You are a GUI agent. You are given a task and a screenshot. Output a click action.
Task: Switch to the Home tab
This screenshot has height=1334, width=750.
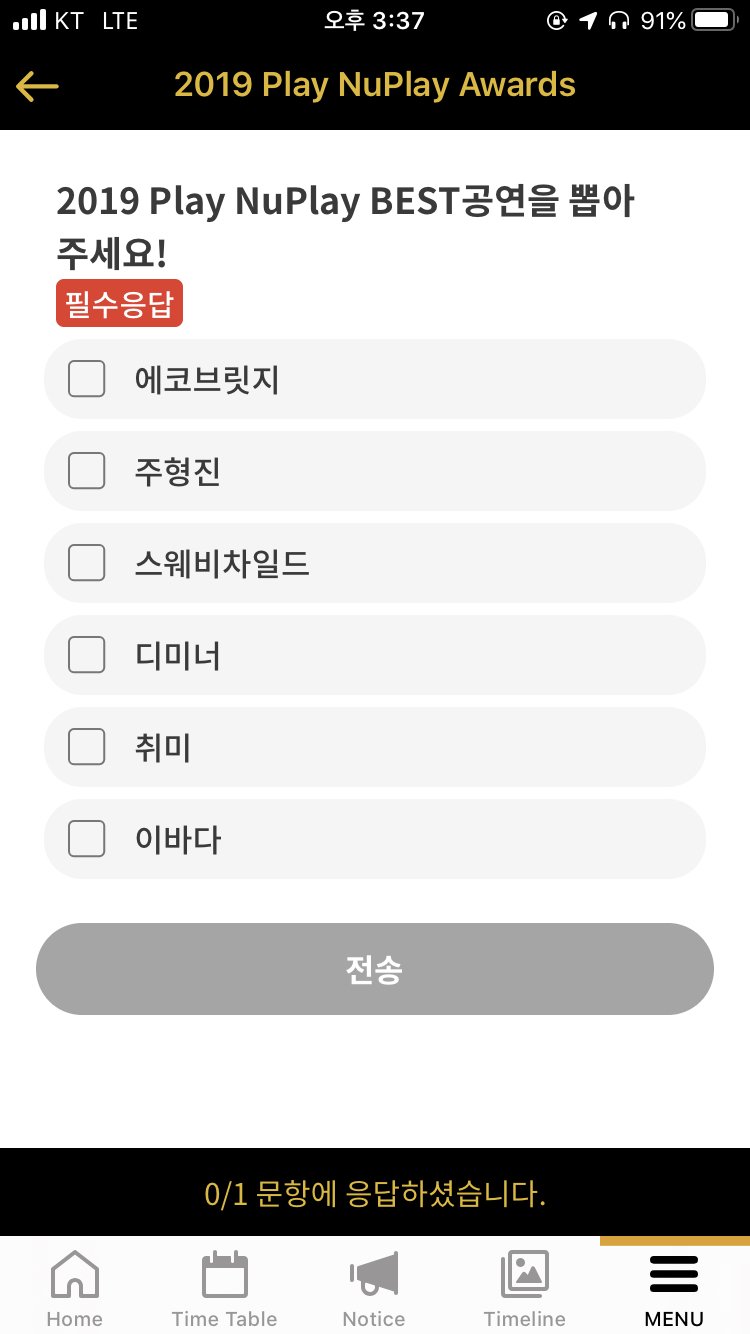pos(75,1289)
